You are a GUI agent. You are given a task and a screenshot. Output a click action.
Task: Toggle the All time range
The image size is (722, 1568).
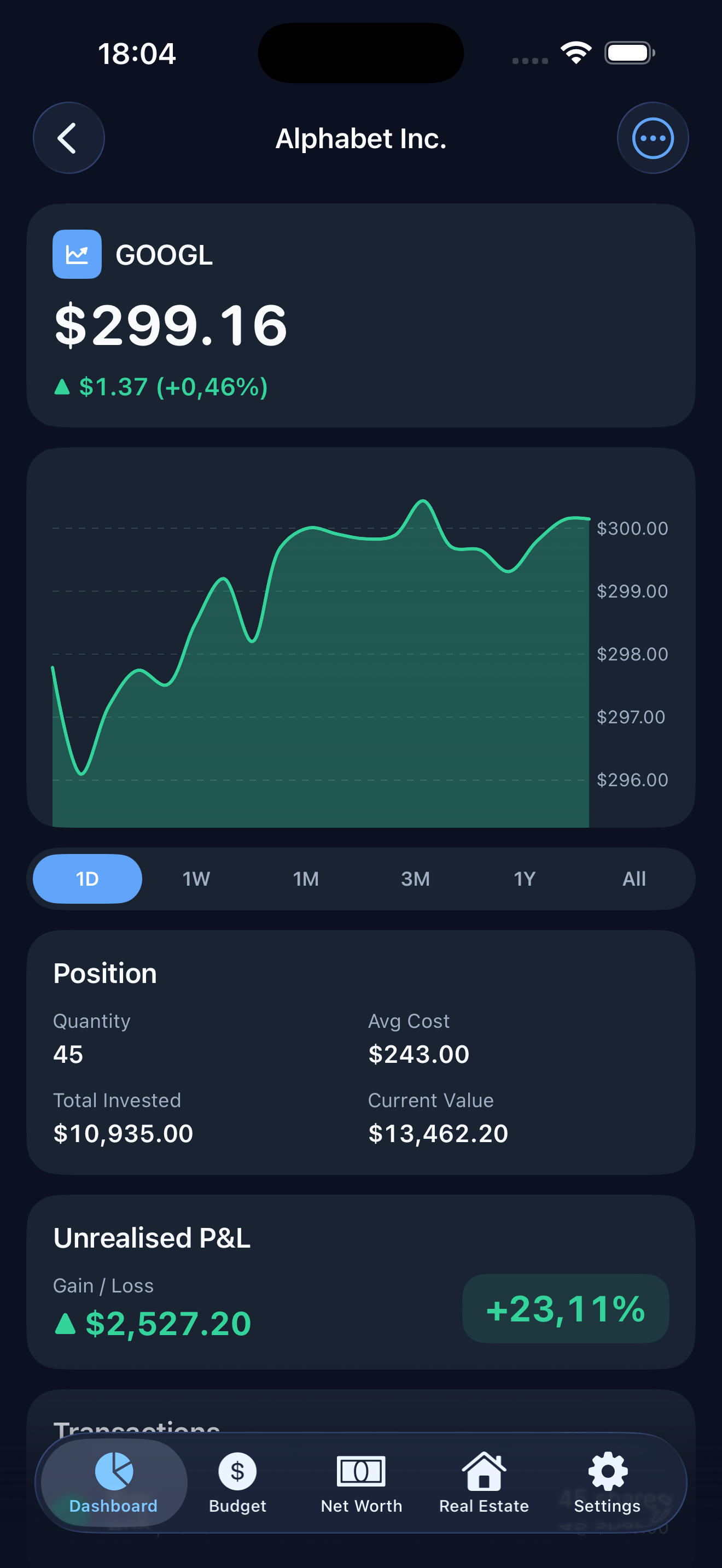pos(633,879)
